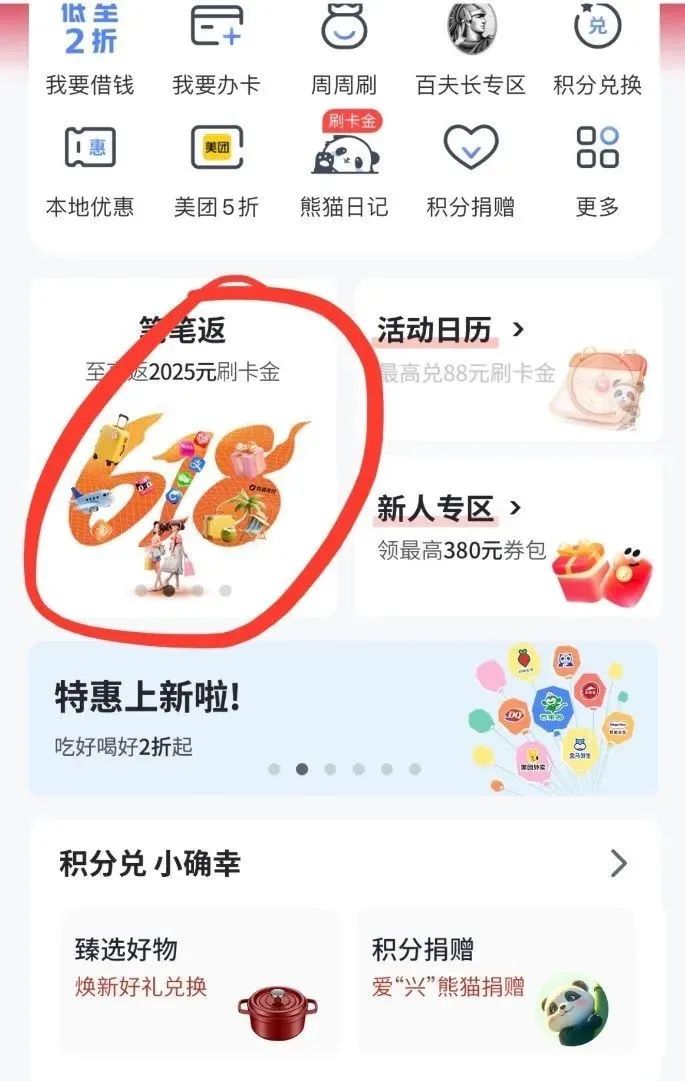
Task: Expand the 积分兑 小确幸 section chevron
Action: tap(619, 863)
